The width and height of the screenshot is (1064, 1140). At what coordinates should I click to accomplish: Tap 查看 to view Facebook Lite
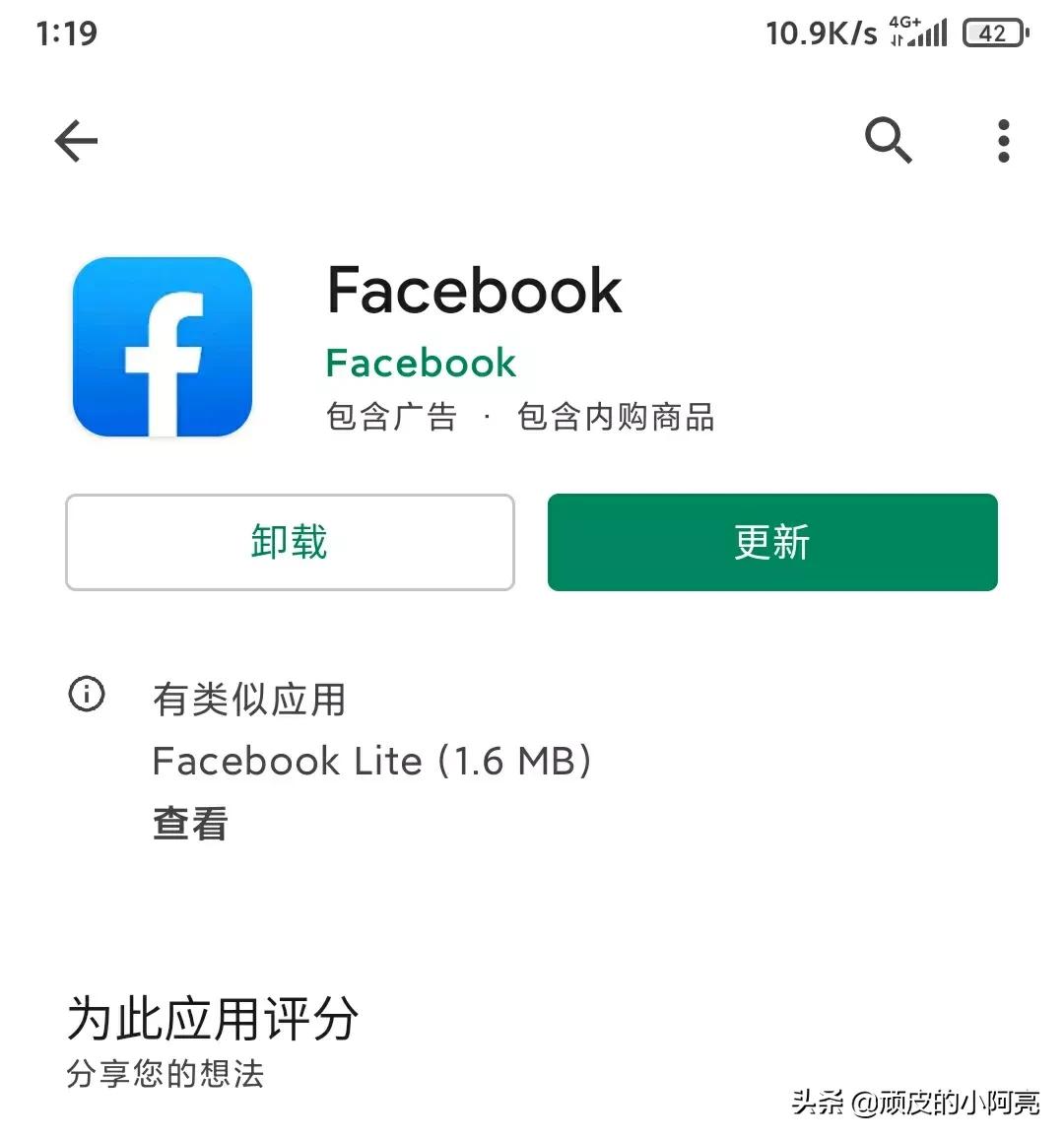point(189,824)
